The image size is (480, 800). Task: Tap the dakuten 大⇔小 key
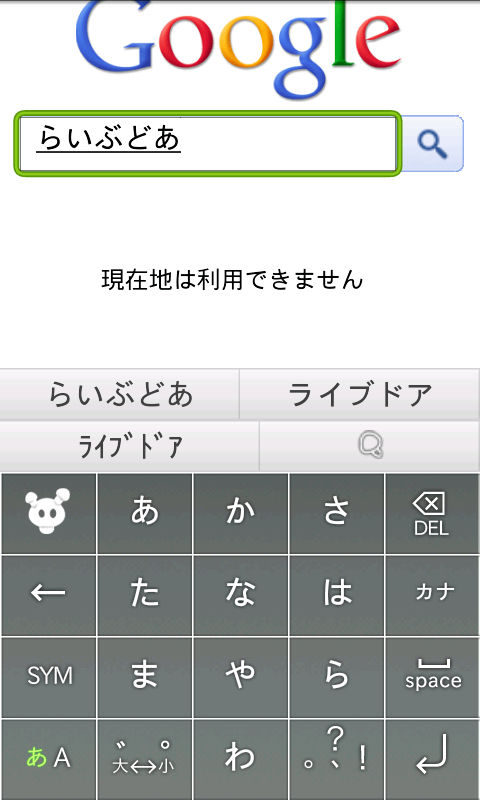(x=144, y=759)
